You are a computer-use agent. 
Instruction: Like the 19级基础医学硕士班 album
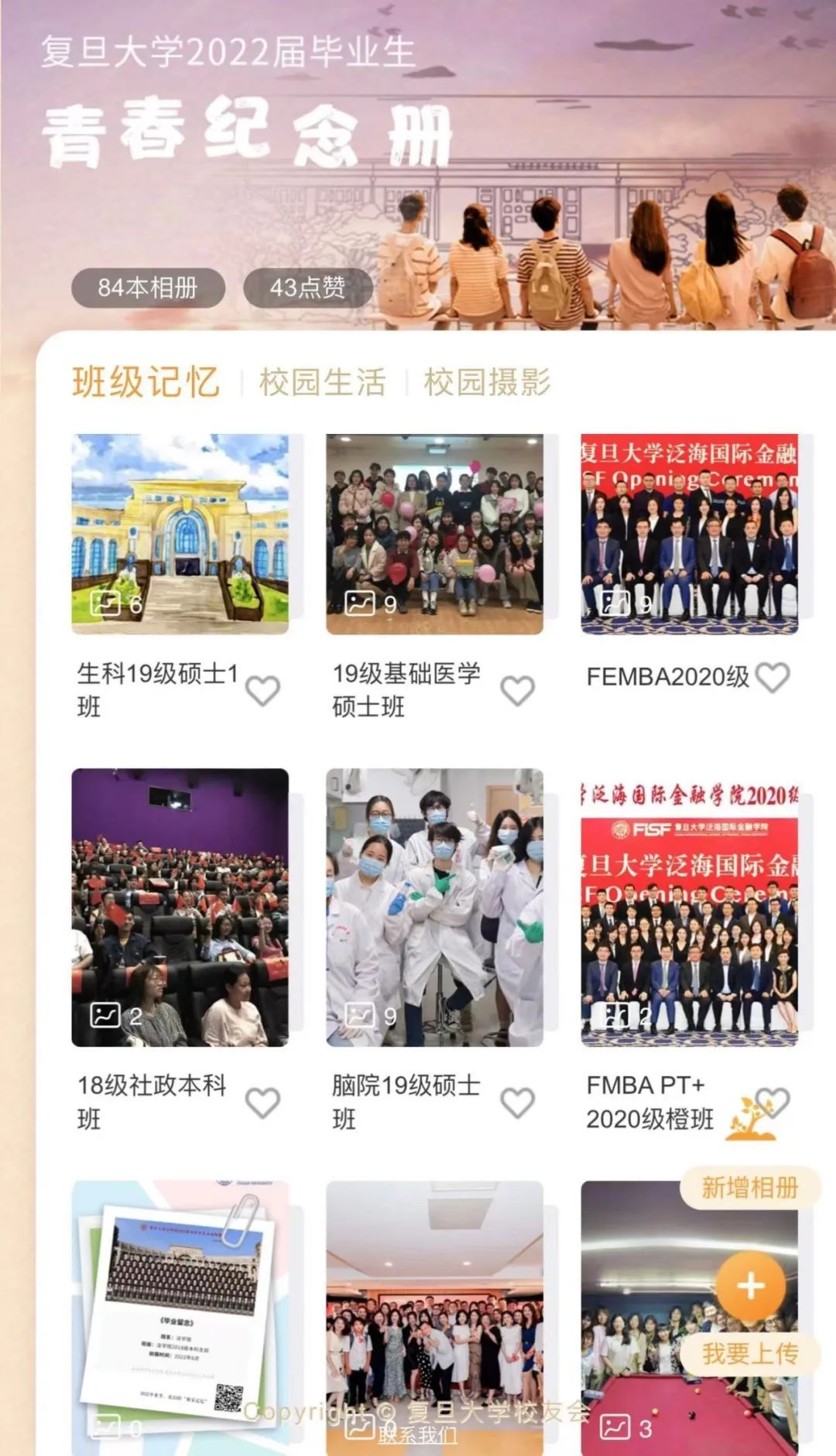click(x=517, y=690)
